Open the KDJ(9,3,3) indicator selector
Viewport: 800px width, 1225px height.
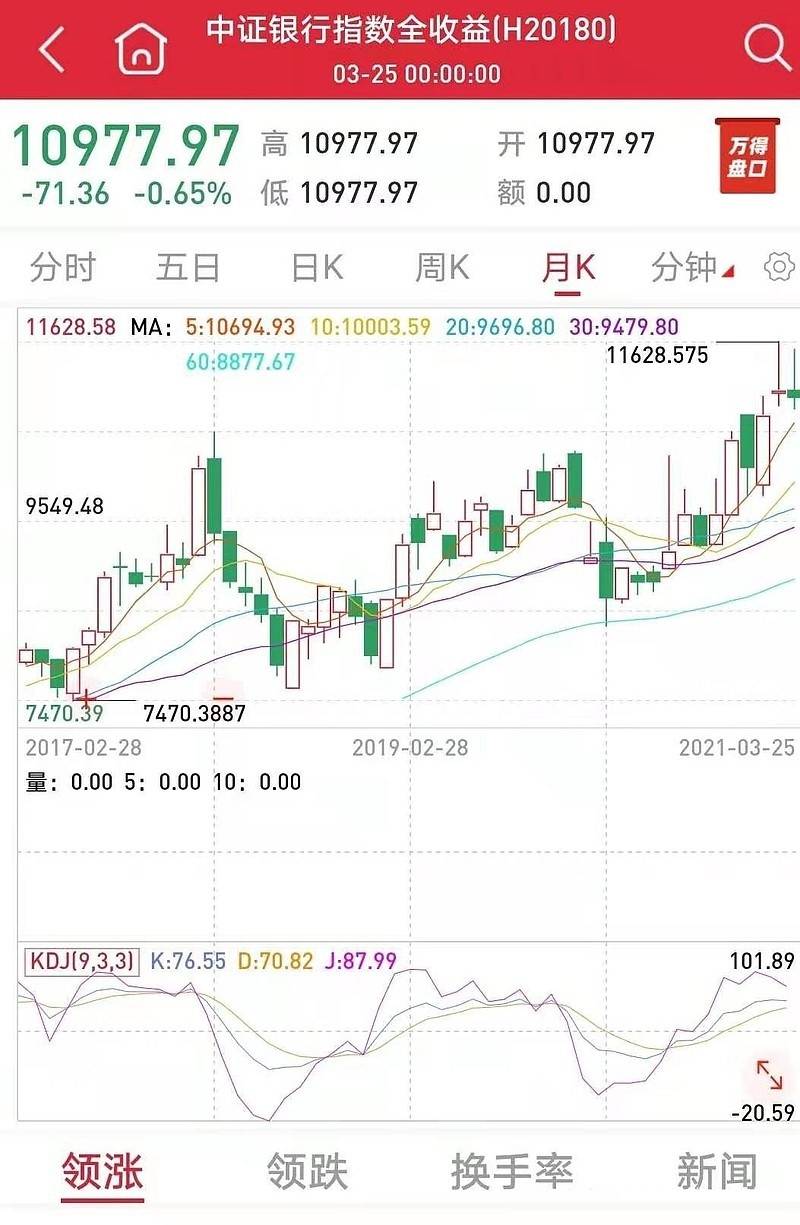[79, 961]
